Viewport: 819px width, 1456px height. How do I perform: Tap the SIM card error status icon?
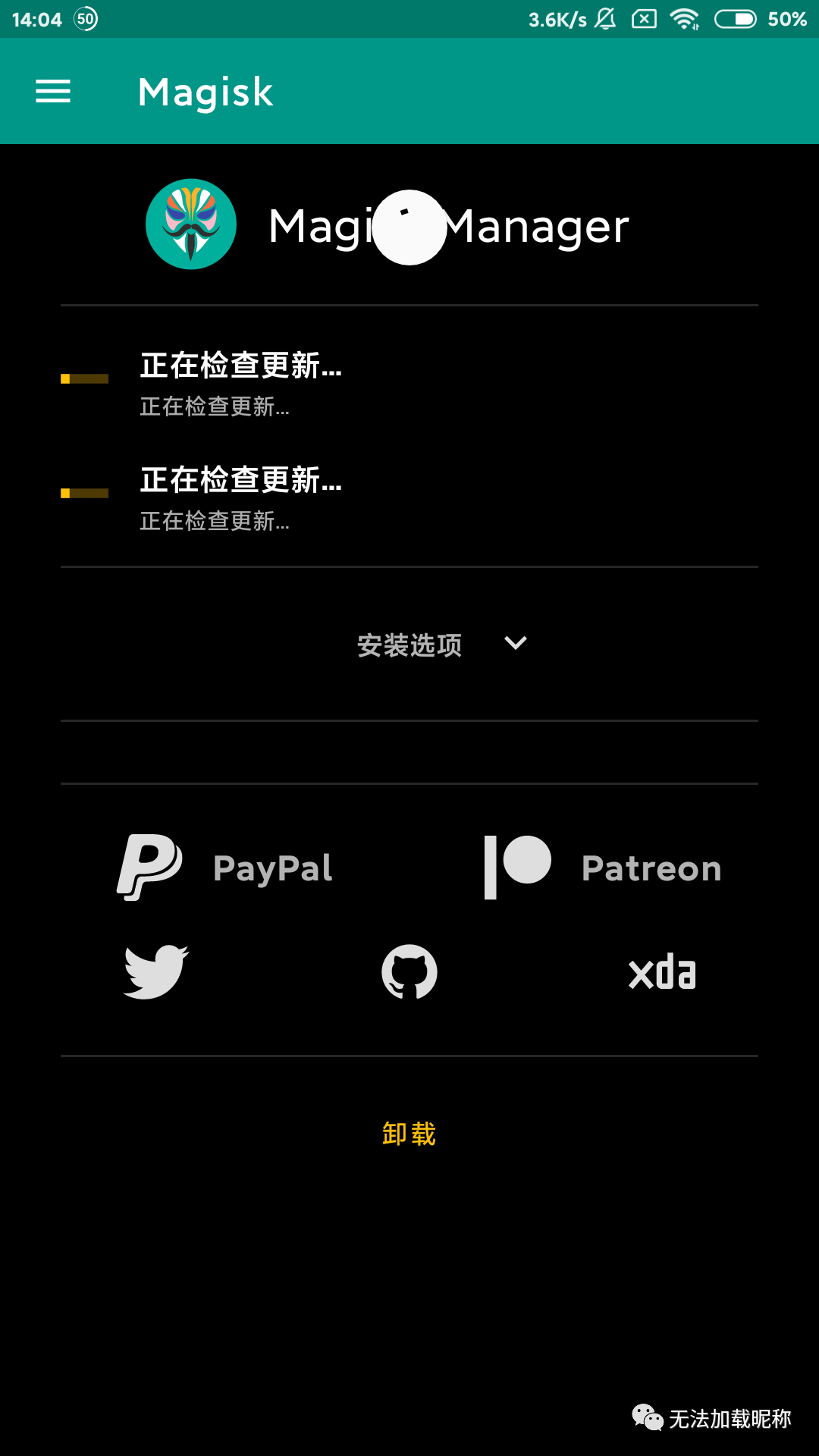pos(645,19)
